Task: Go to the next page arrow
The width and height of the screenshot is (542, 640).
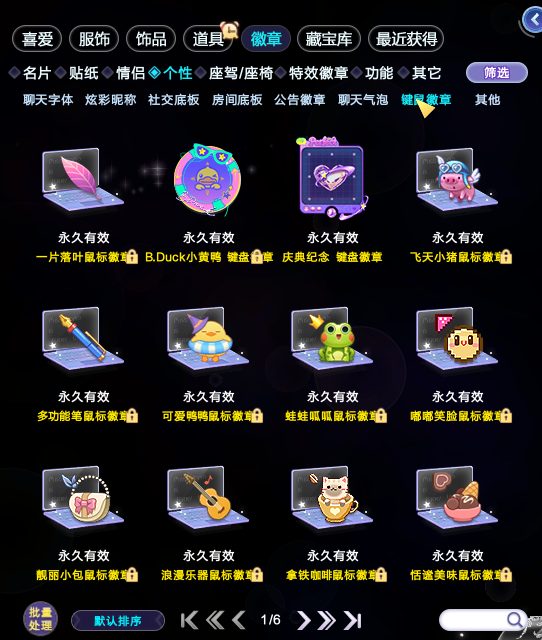Action: coord(303,620)
